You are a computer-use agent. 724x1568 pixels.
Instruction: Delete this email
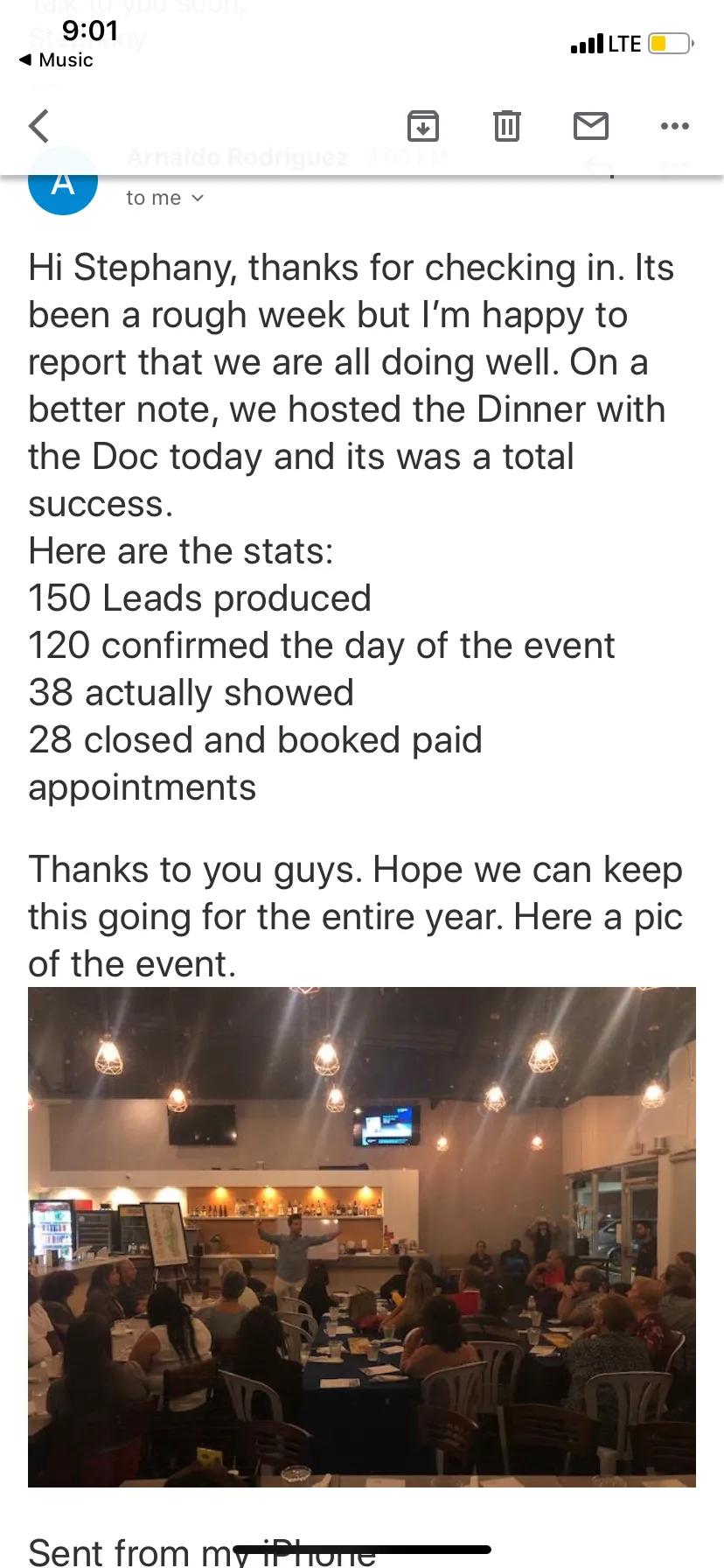point(507,126)
